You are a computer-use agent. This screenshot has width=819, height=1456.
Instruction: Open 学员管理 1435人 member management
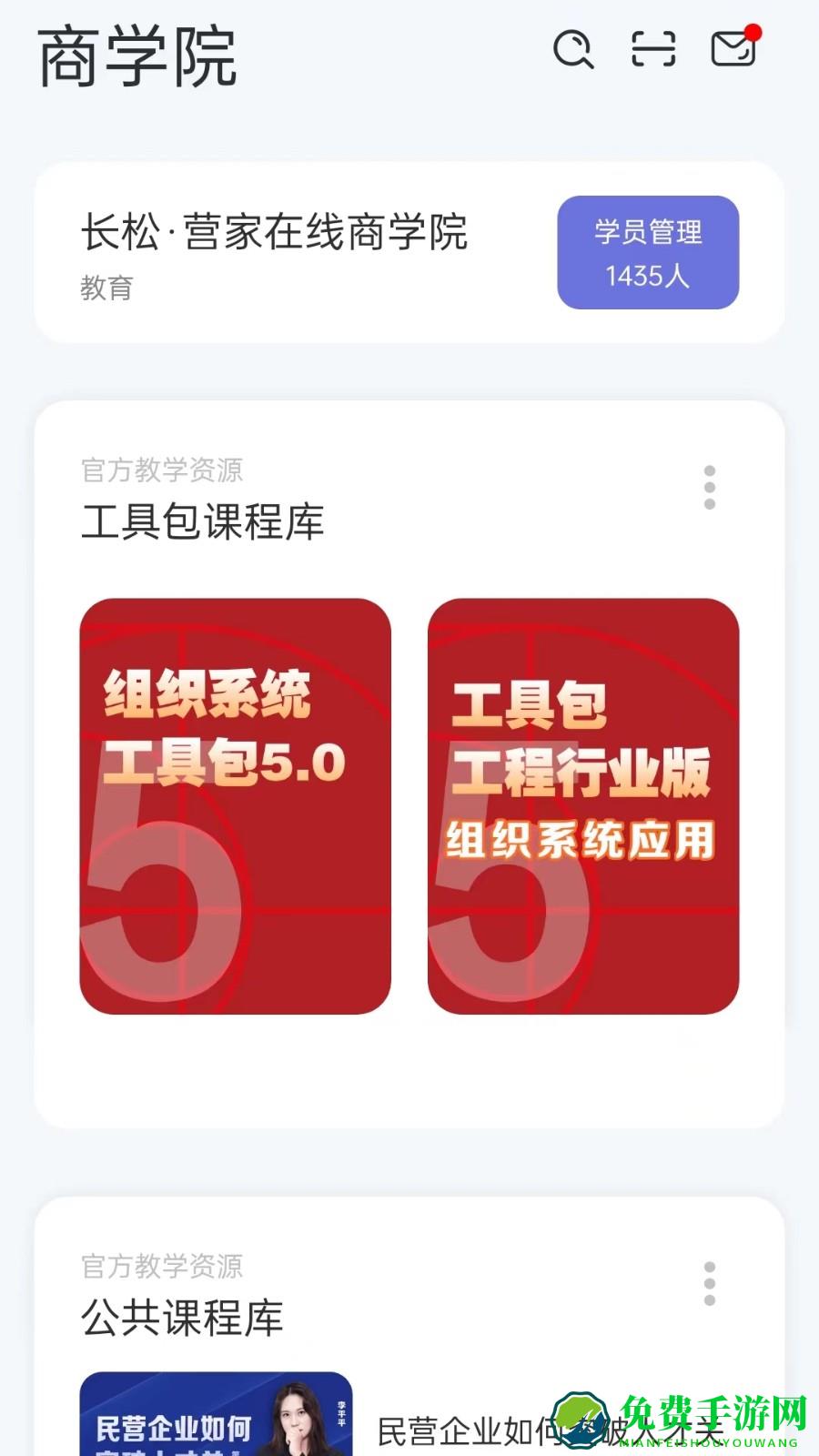click(x=648, y=253)
